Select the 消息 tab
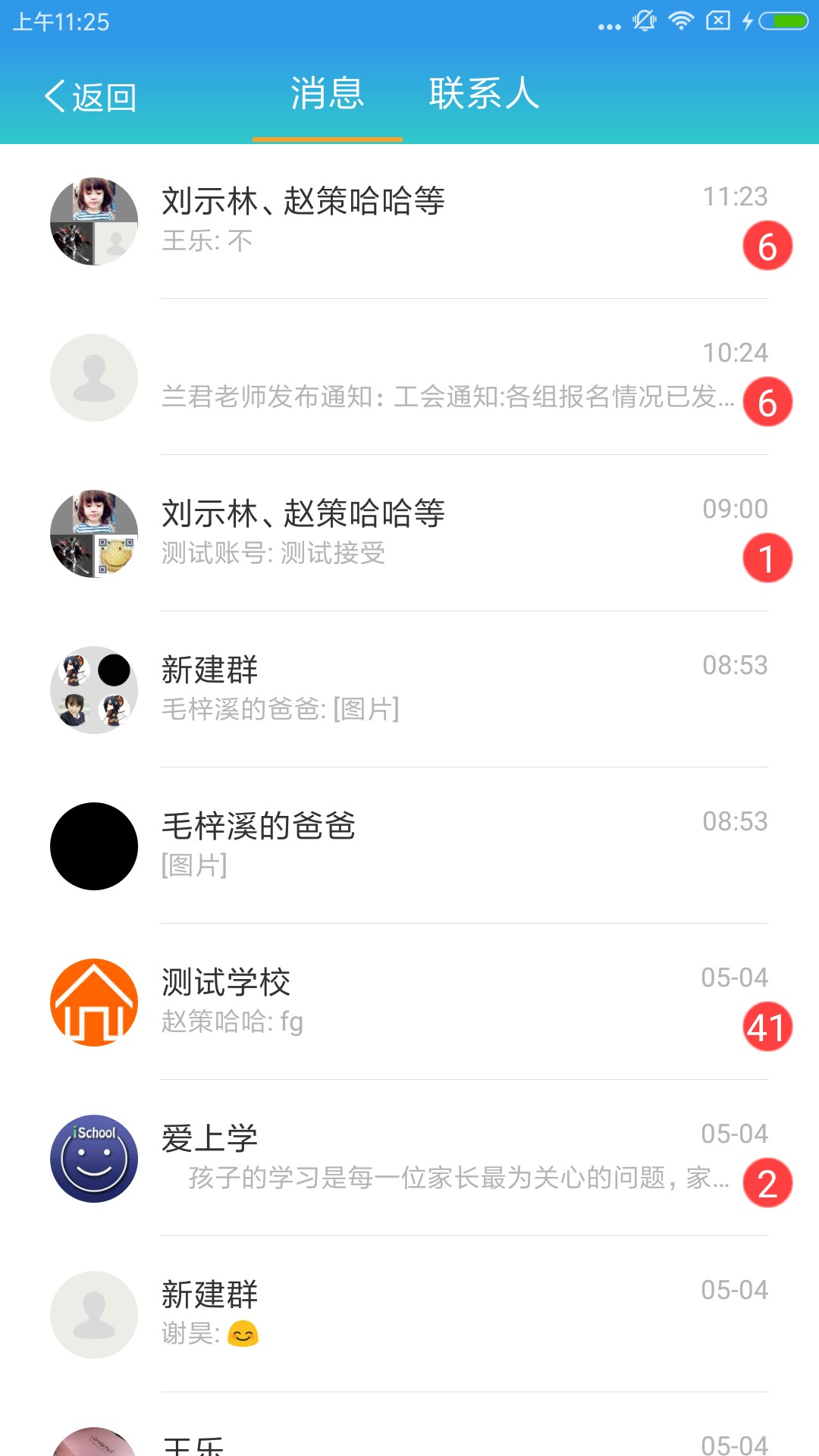 pyautogui.click(x=328, y=94)
